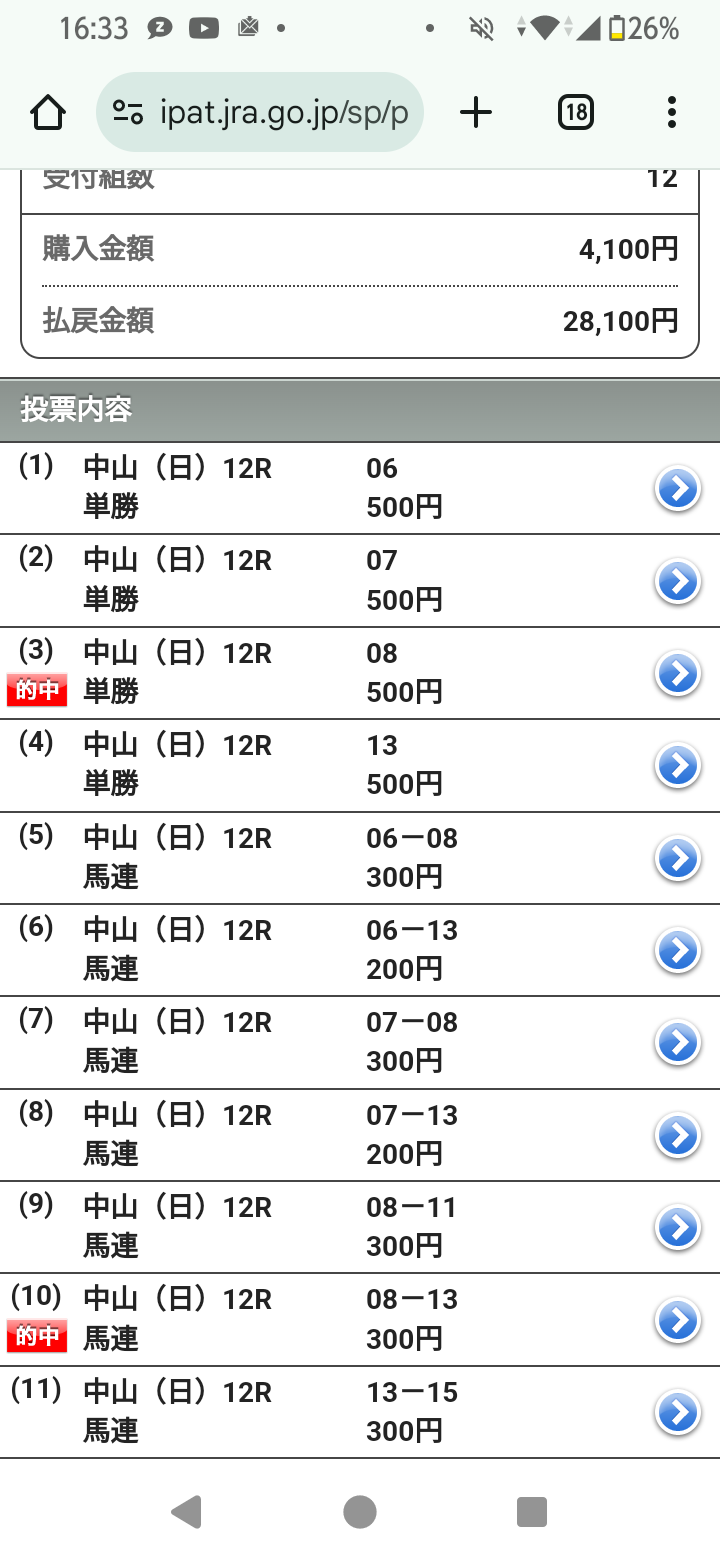Open winning bet (10) 馬連 08-13
This screenshot has width=720, height=1560.
[677, 1319]
